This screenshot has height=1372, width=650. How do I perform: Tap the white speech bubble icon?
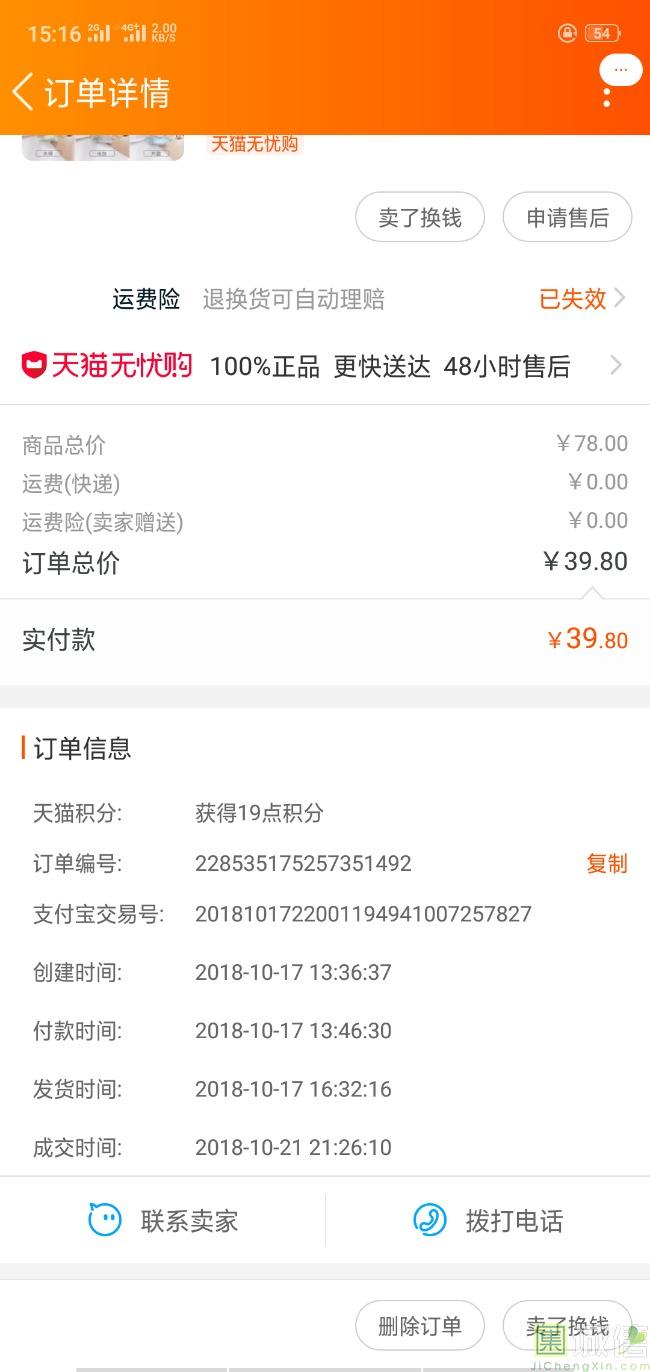[620, 70]
